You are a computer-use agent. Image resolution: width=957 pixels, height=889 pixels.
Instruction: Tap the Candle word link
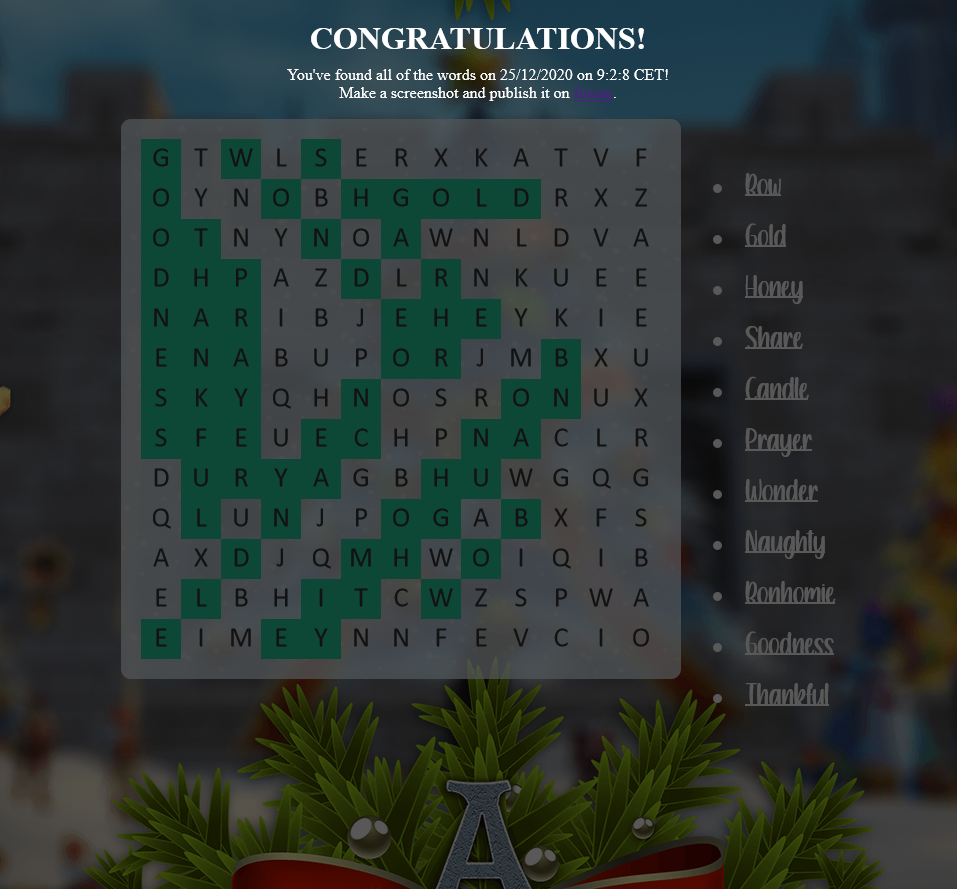coord(776,389)
